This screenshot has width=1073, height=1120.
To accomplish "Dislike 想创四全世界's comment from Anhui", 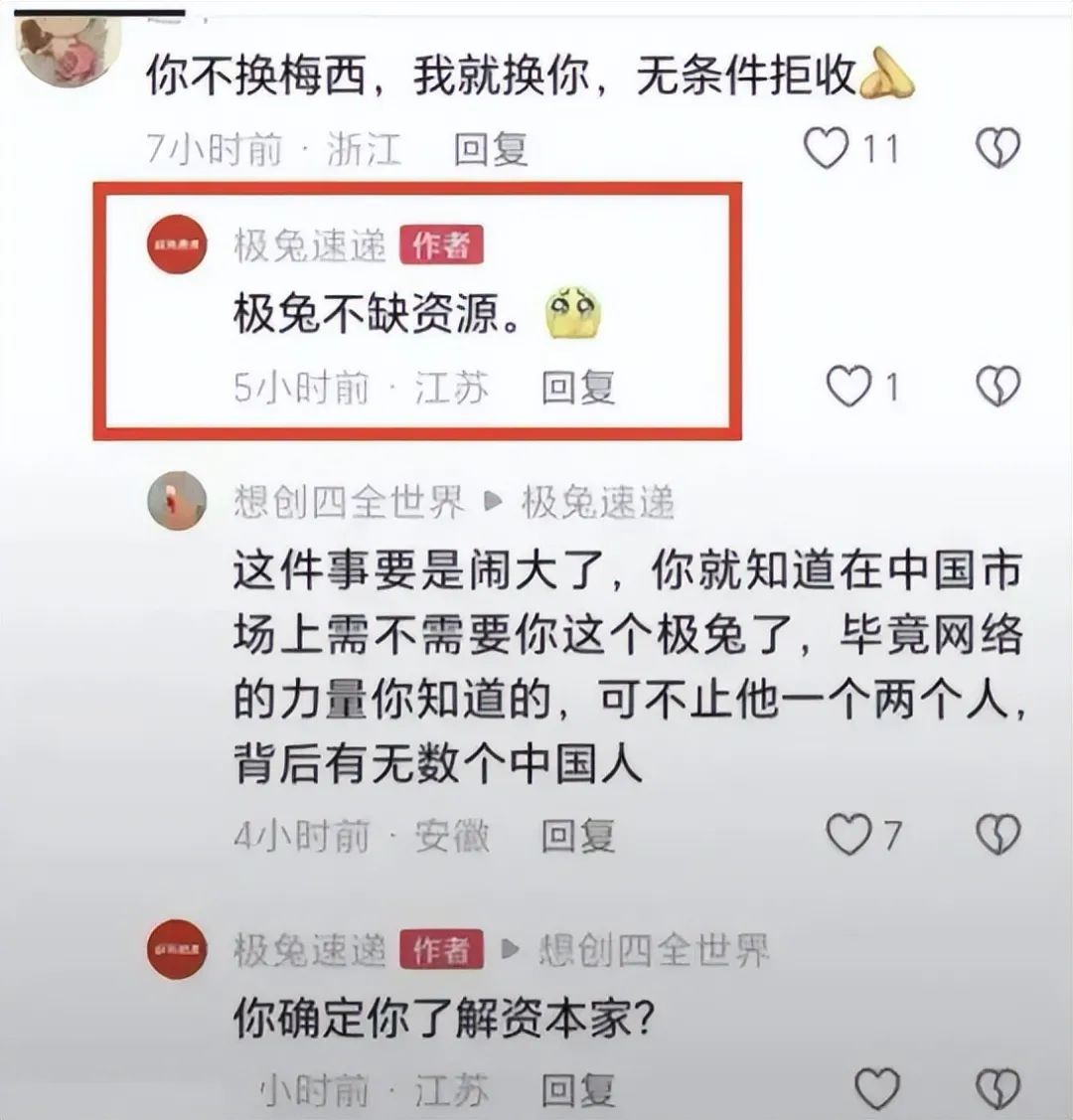I will pyautogui.click(x=996, y=835).
